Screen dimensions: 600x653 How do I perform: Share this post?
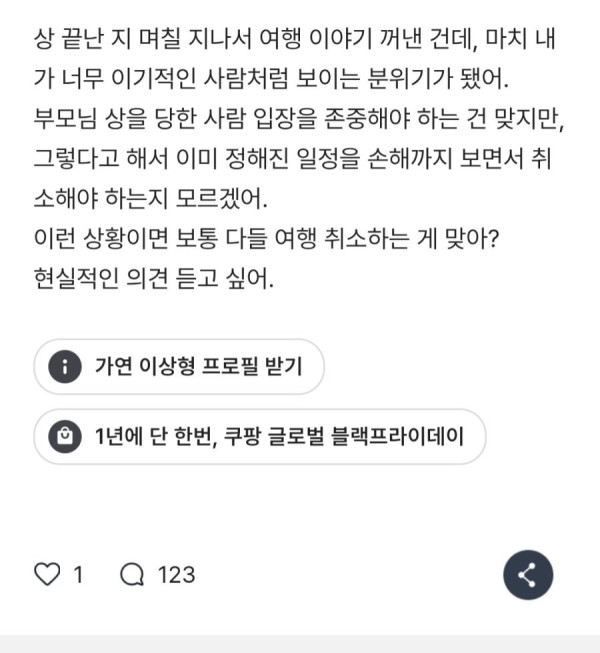click(528, 574)
